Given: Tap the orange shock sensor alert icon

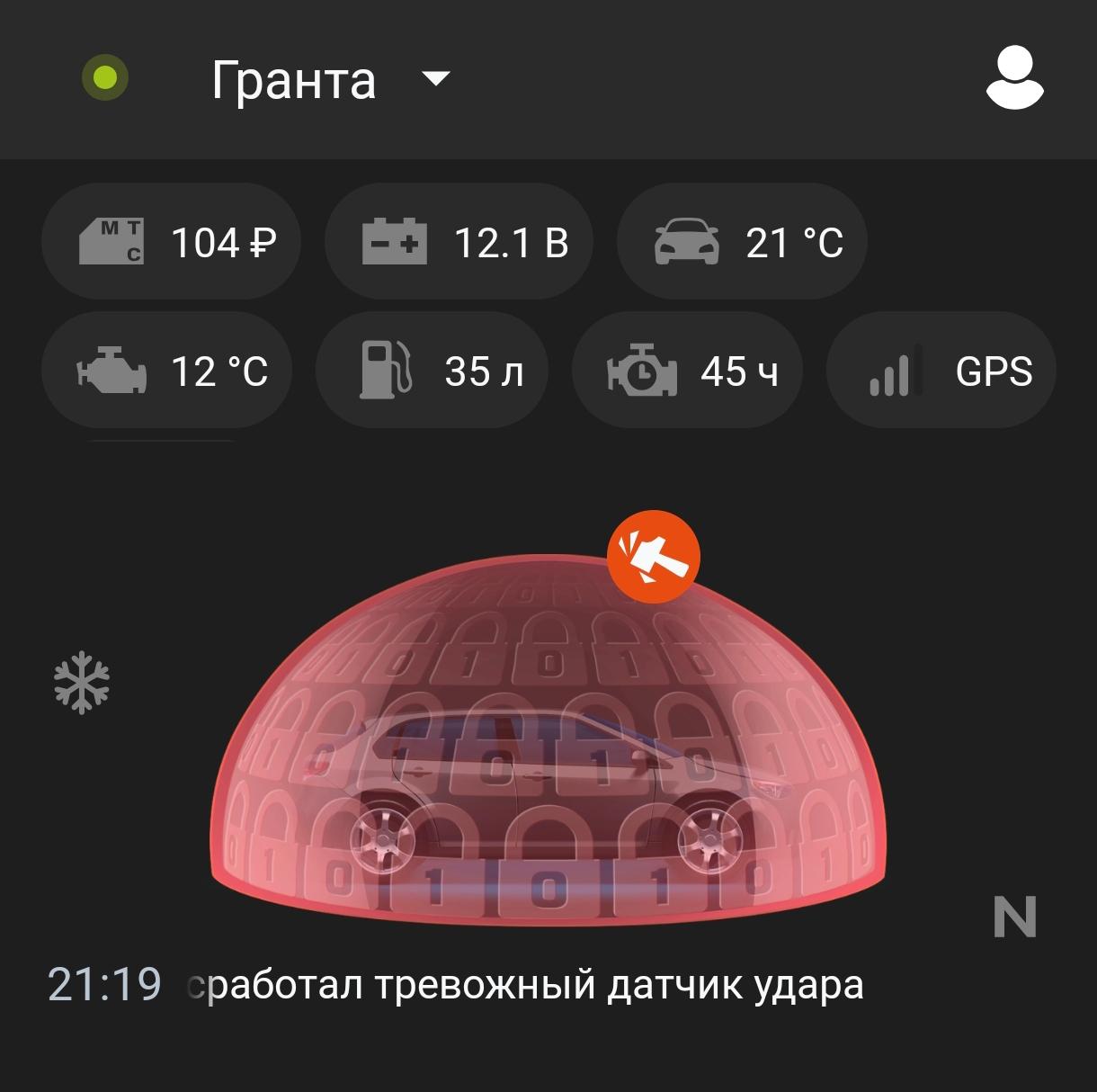Looking at the screenshot, I should [x=653, y=557].
